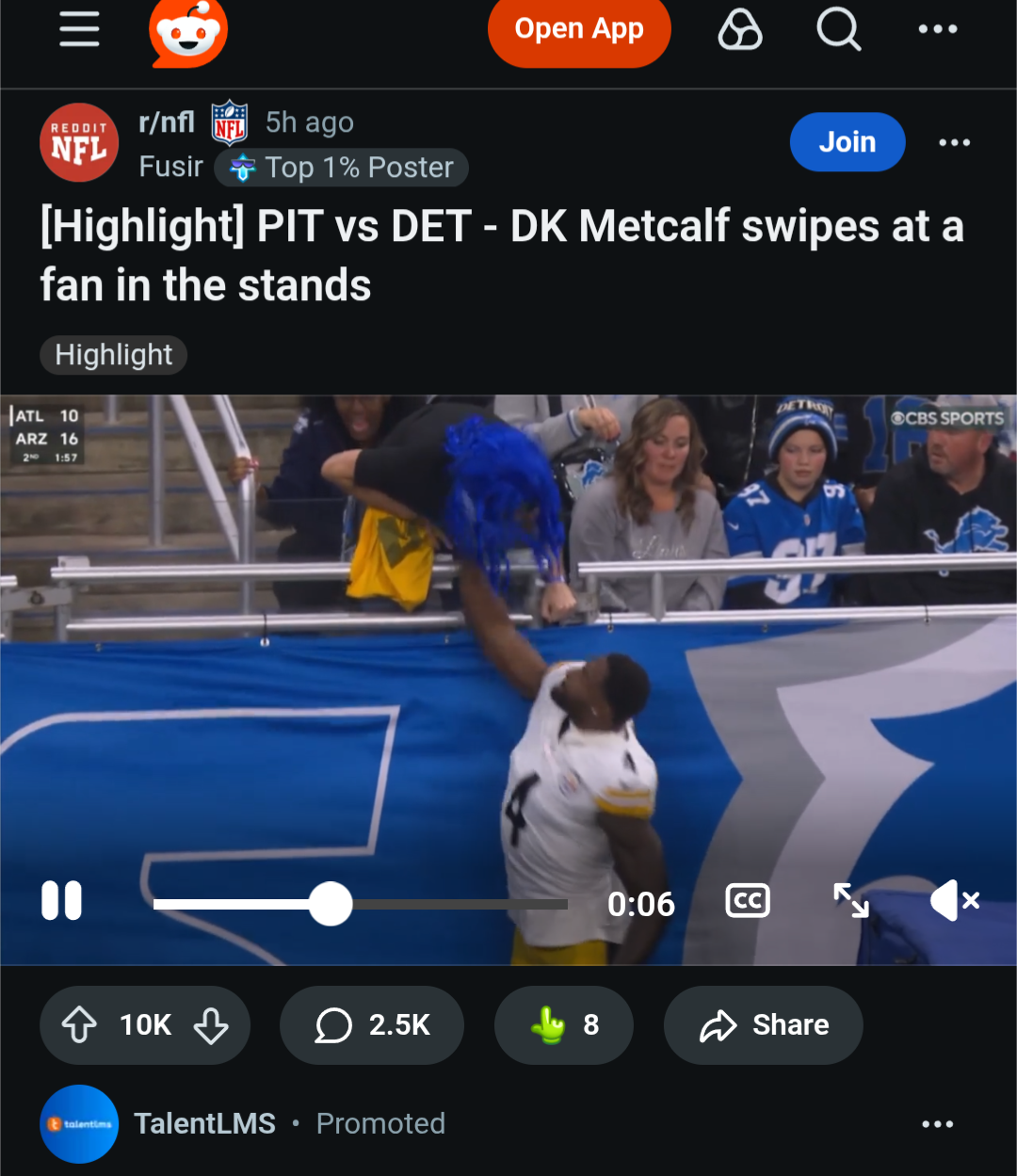Downvote the DK Metcalf post
This screenshot has height=1176, width=1017.
point(211,1025)
